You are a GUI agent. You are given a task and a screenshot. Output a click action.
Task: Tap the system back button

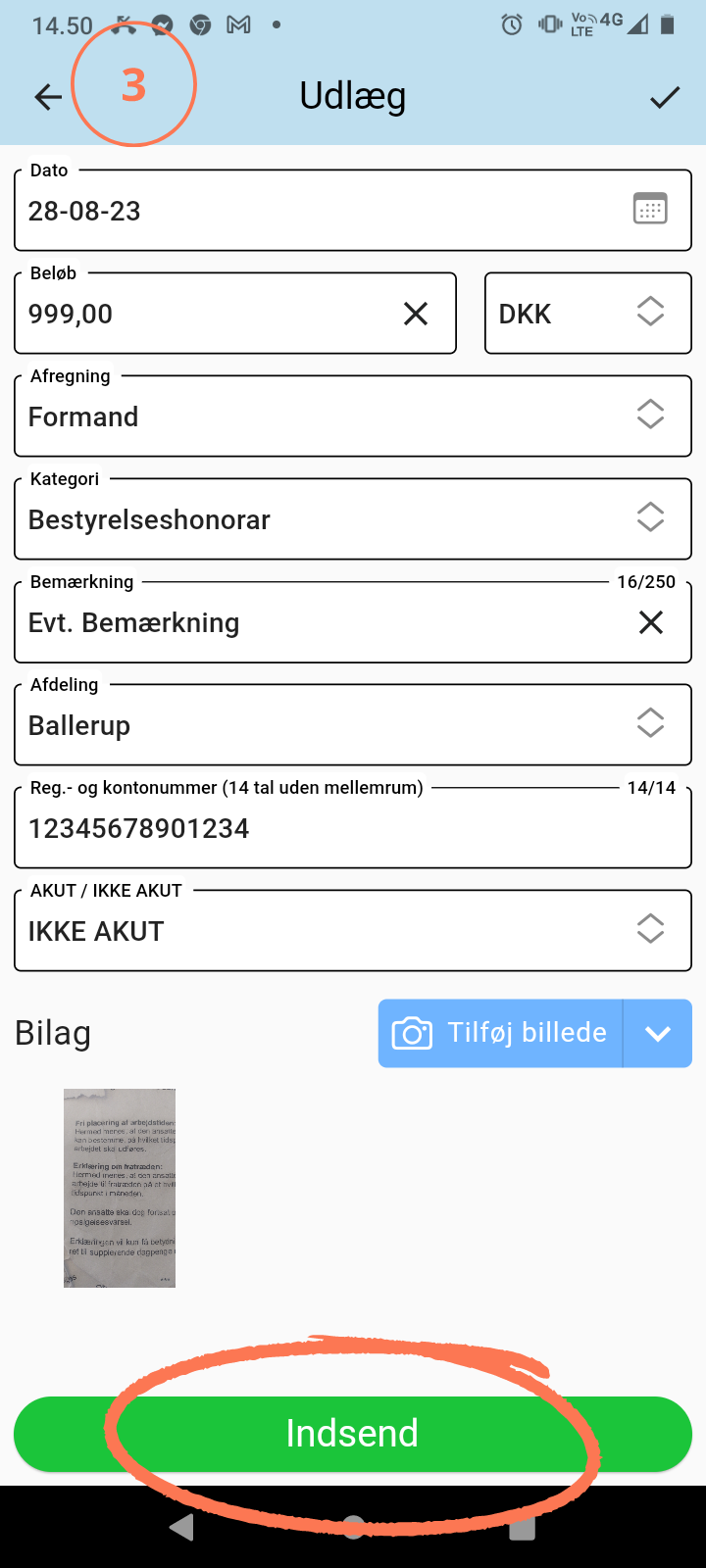click(x=182, y=1527)
